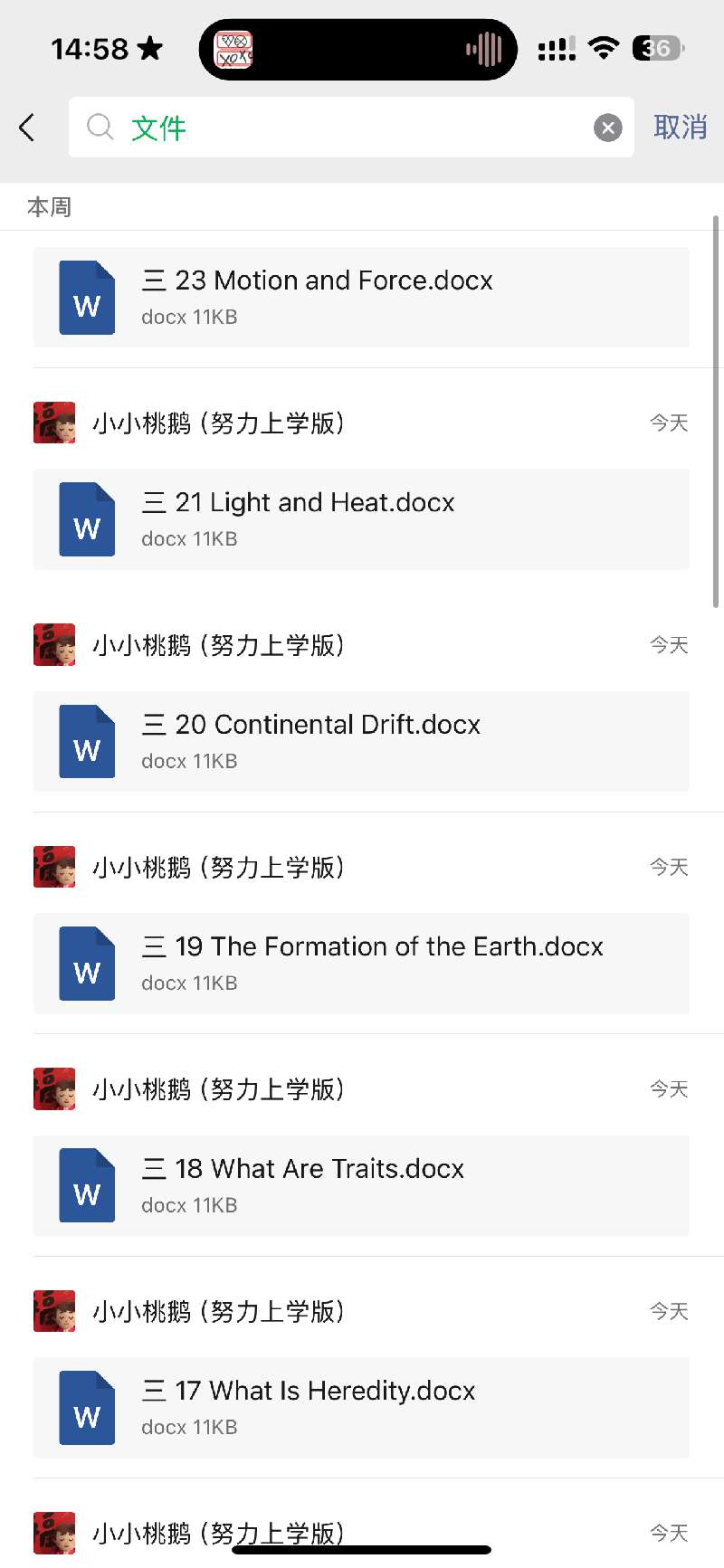Screen dimensions: 724x1568
Task: Open 20 Continental Drift.docx
Action: (361, 742)
